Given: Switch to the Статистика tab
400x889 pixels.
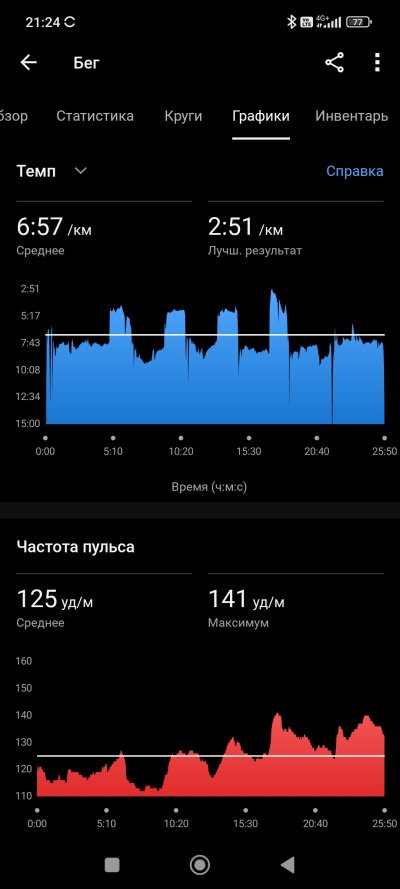Looking at the screenshot, I should (x=95, y=116).
